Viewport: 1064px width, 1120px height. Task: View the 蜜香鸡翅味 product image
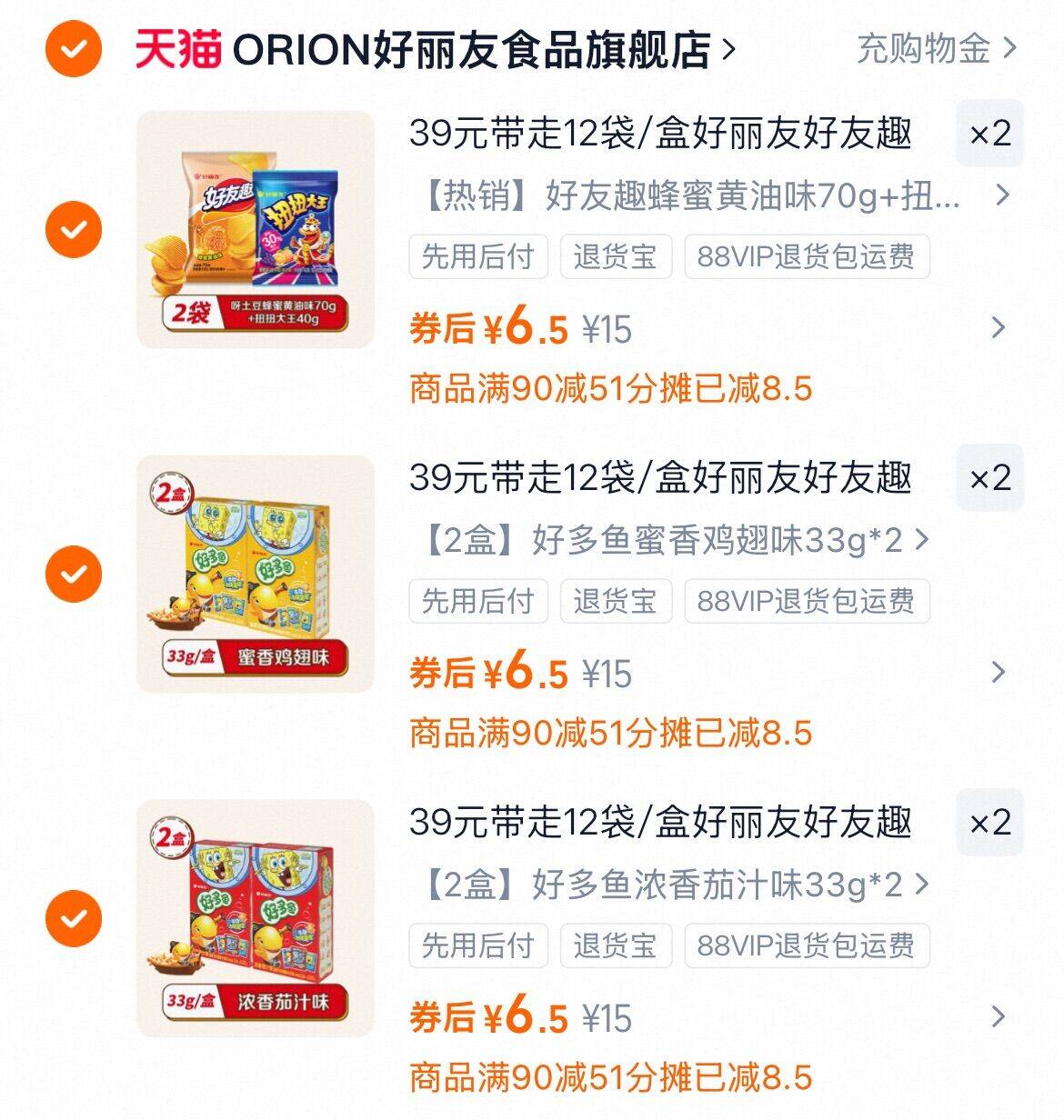click(x=256, y=574)
